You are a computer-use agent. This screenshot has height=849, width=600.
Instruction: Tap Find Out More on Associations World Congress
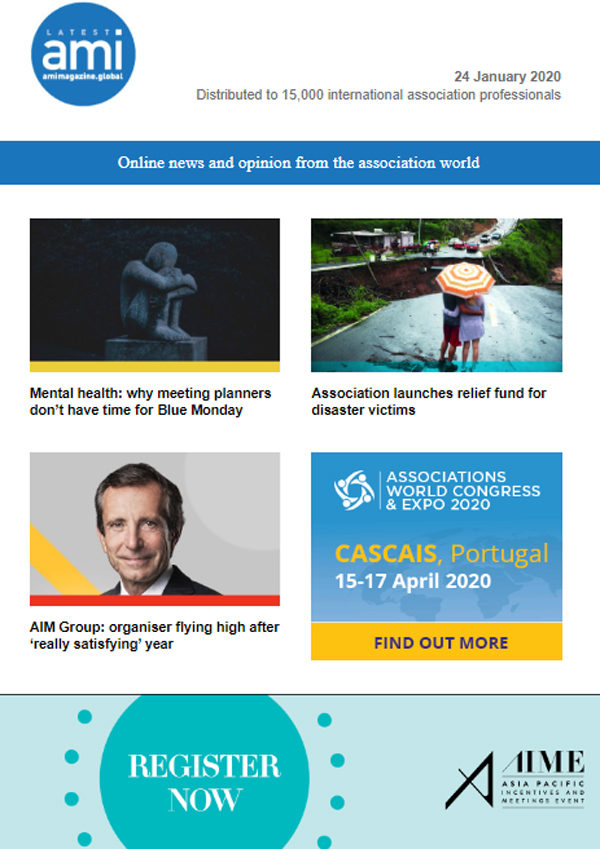[436, 642]
